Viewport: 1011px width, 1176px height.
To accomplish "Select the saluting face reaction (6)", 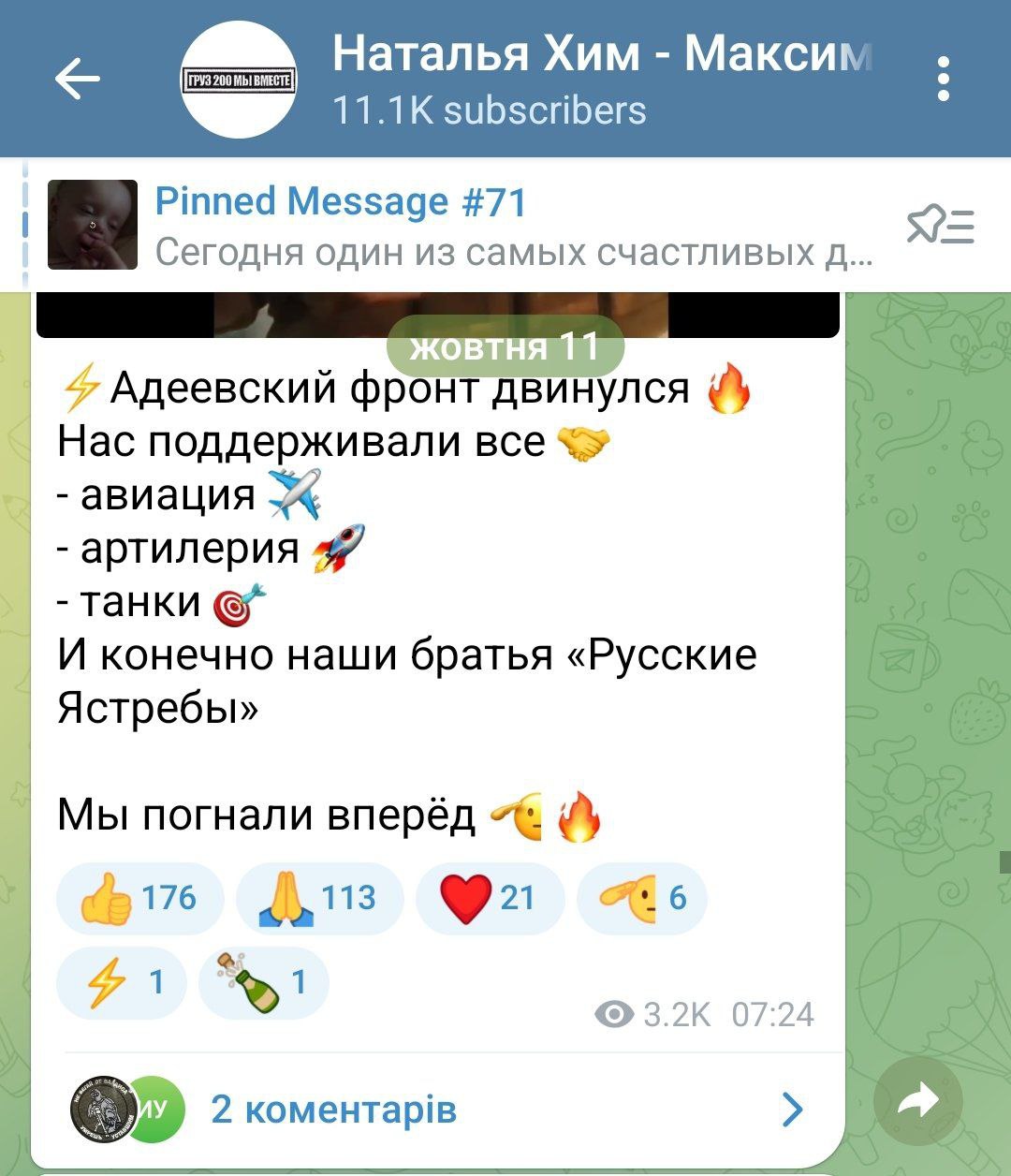I will click(642, 899).
